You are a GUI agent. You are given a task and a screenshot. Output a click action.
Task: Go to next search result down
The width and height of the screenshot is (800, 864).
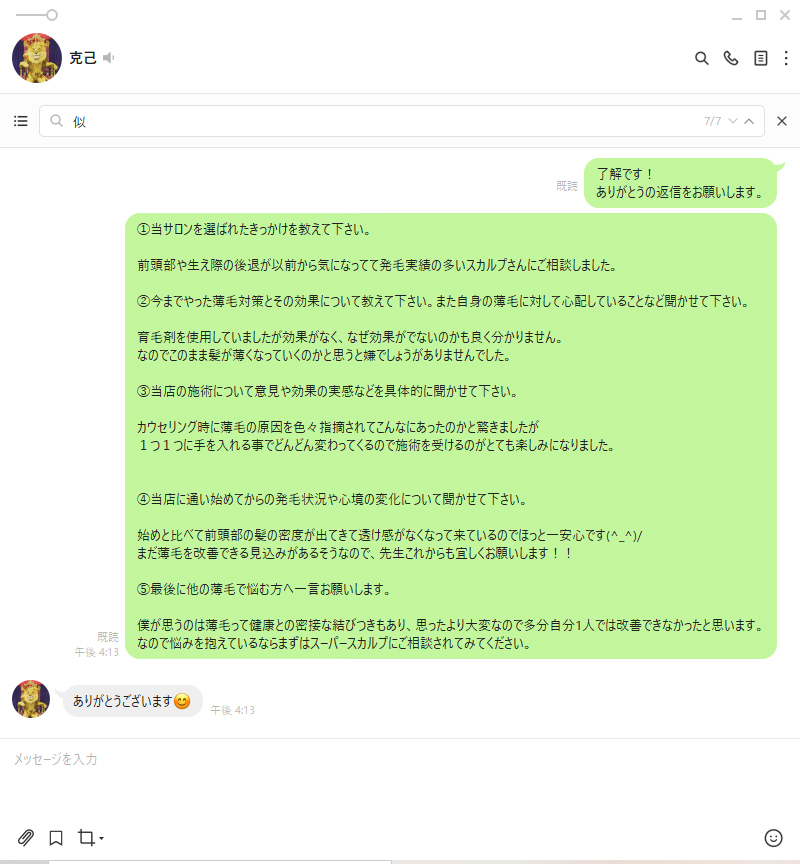coord(733,121)
